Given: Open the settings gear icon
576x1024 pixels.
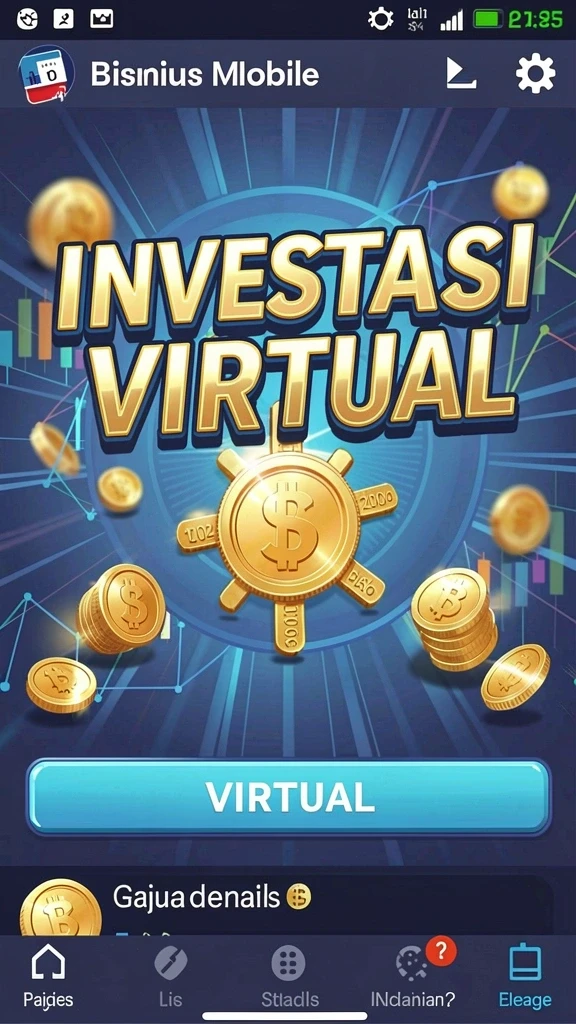Looking at the screenshot, I should pyautogui.click(x=536, y=74).
